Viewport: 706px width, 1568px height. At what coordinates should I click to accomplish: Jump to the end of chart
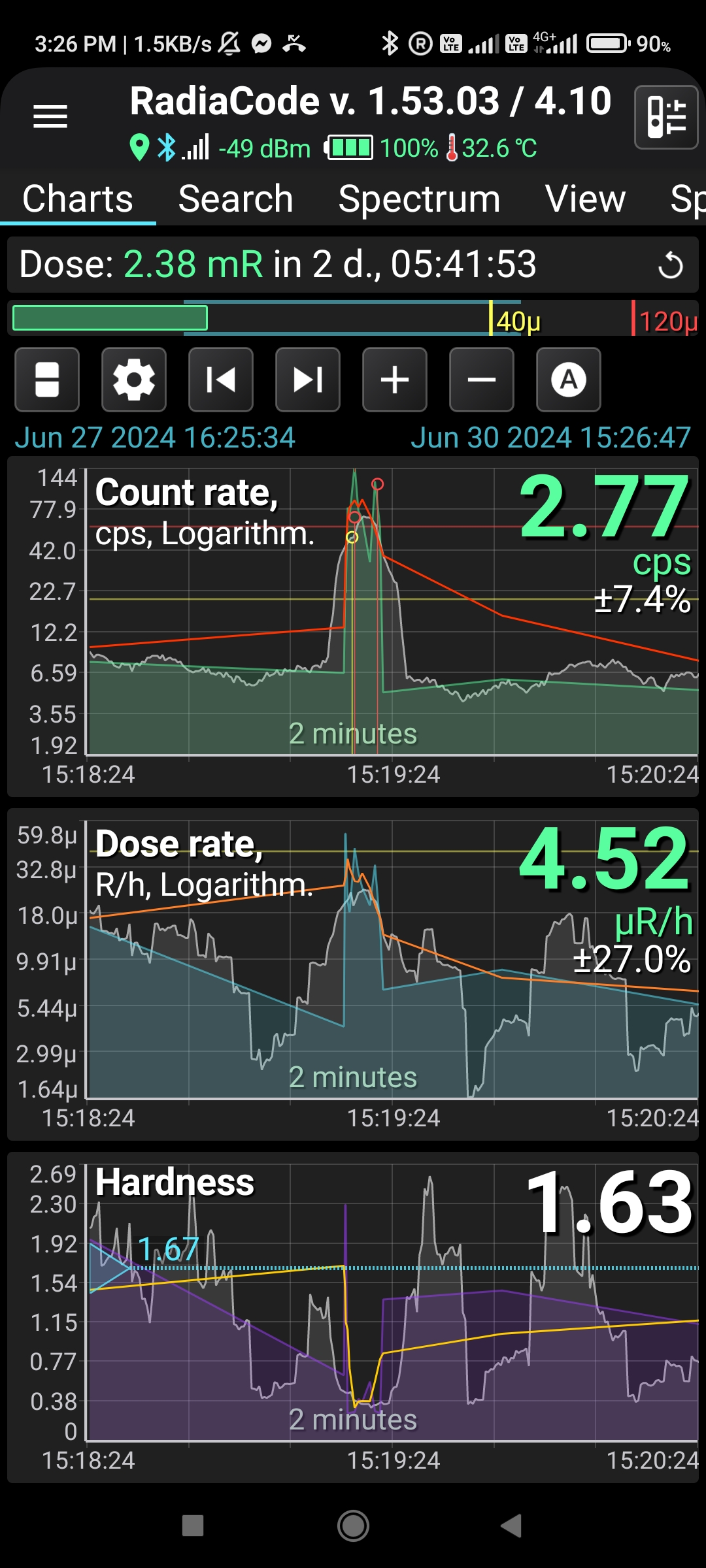pyautogui.click(x=308, y=380)
